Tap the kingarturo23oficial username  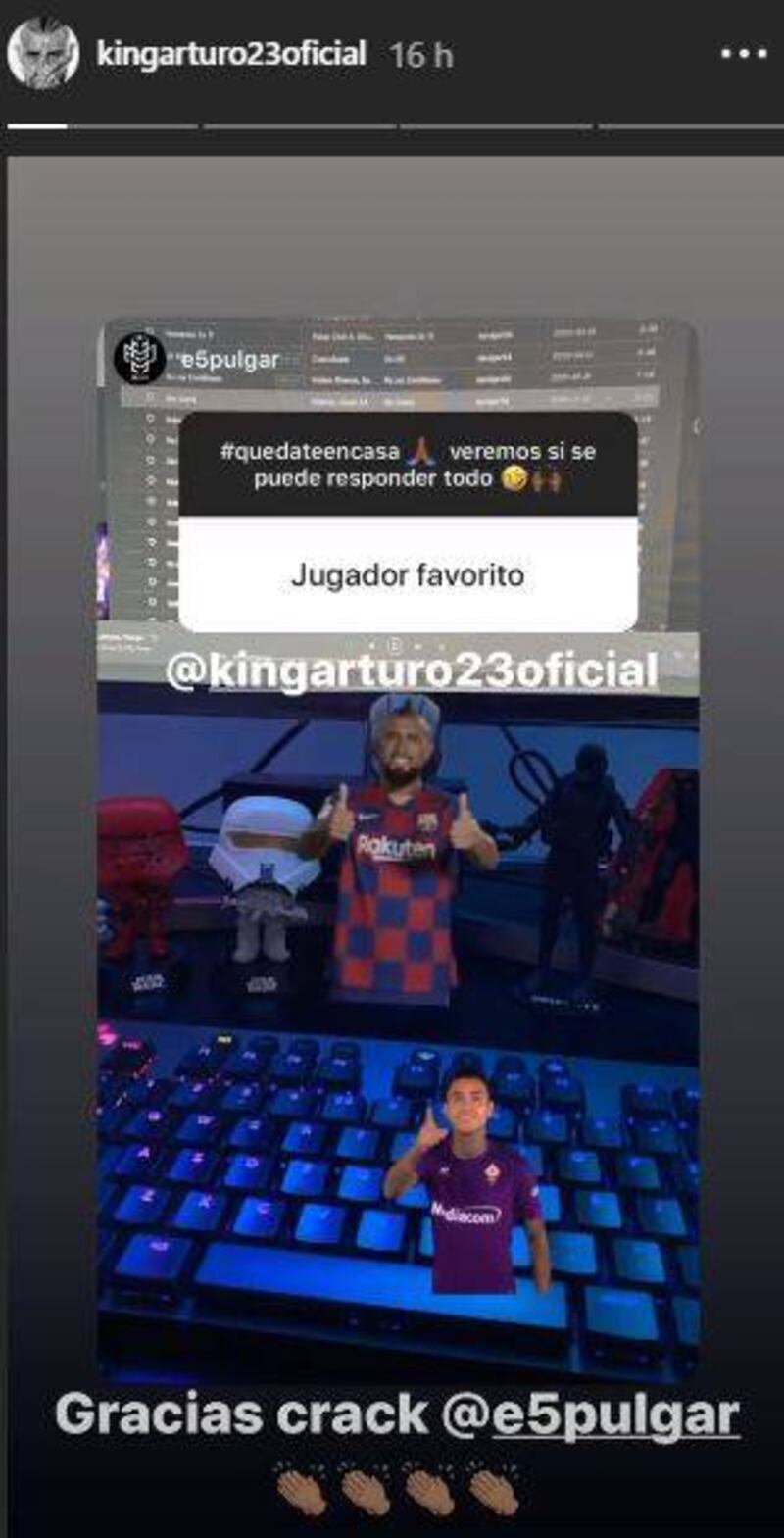(231, 54)
